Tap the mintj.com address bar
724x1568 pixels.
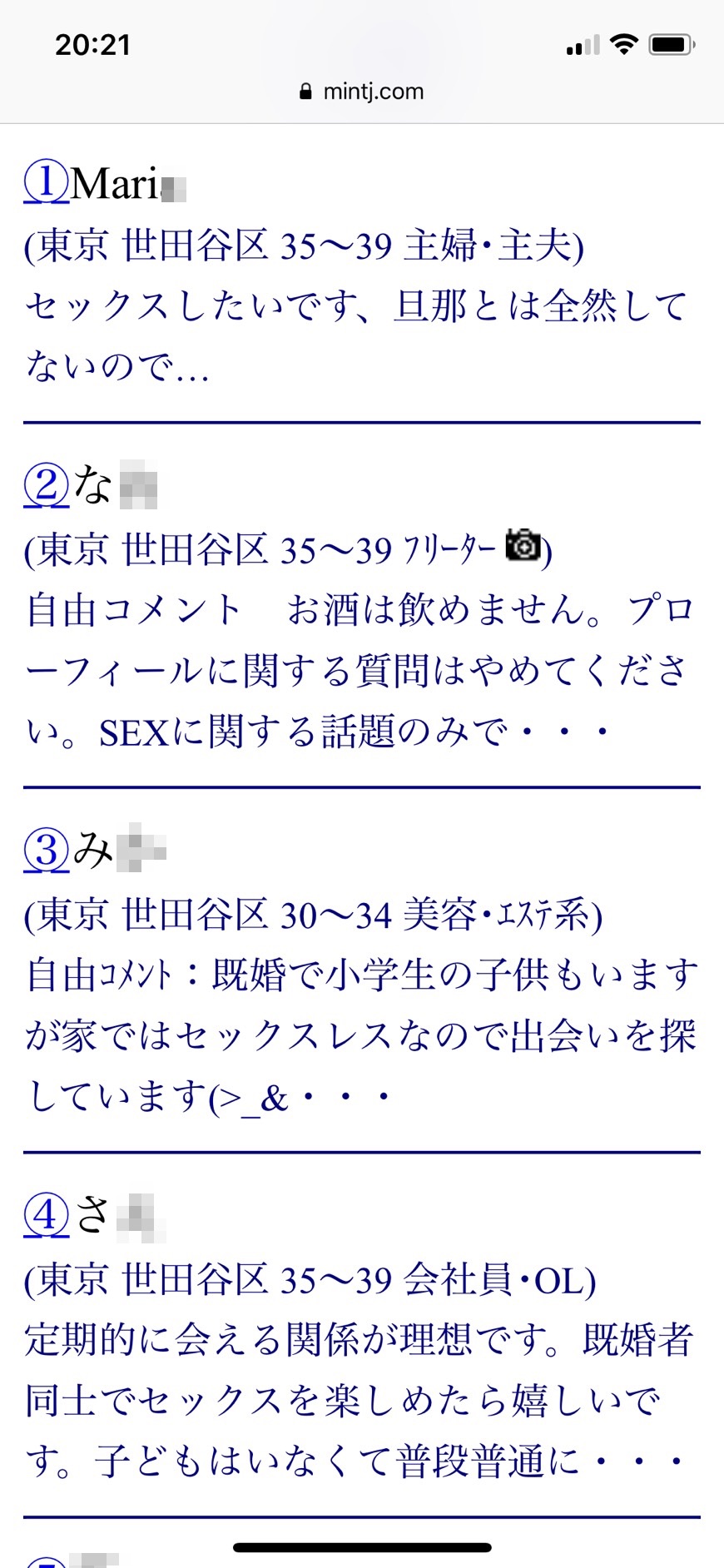pyautogui.click(x=362, y=92)
